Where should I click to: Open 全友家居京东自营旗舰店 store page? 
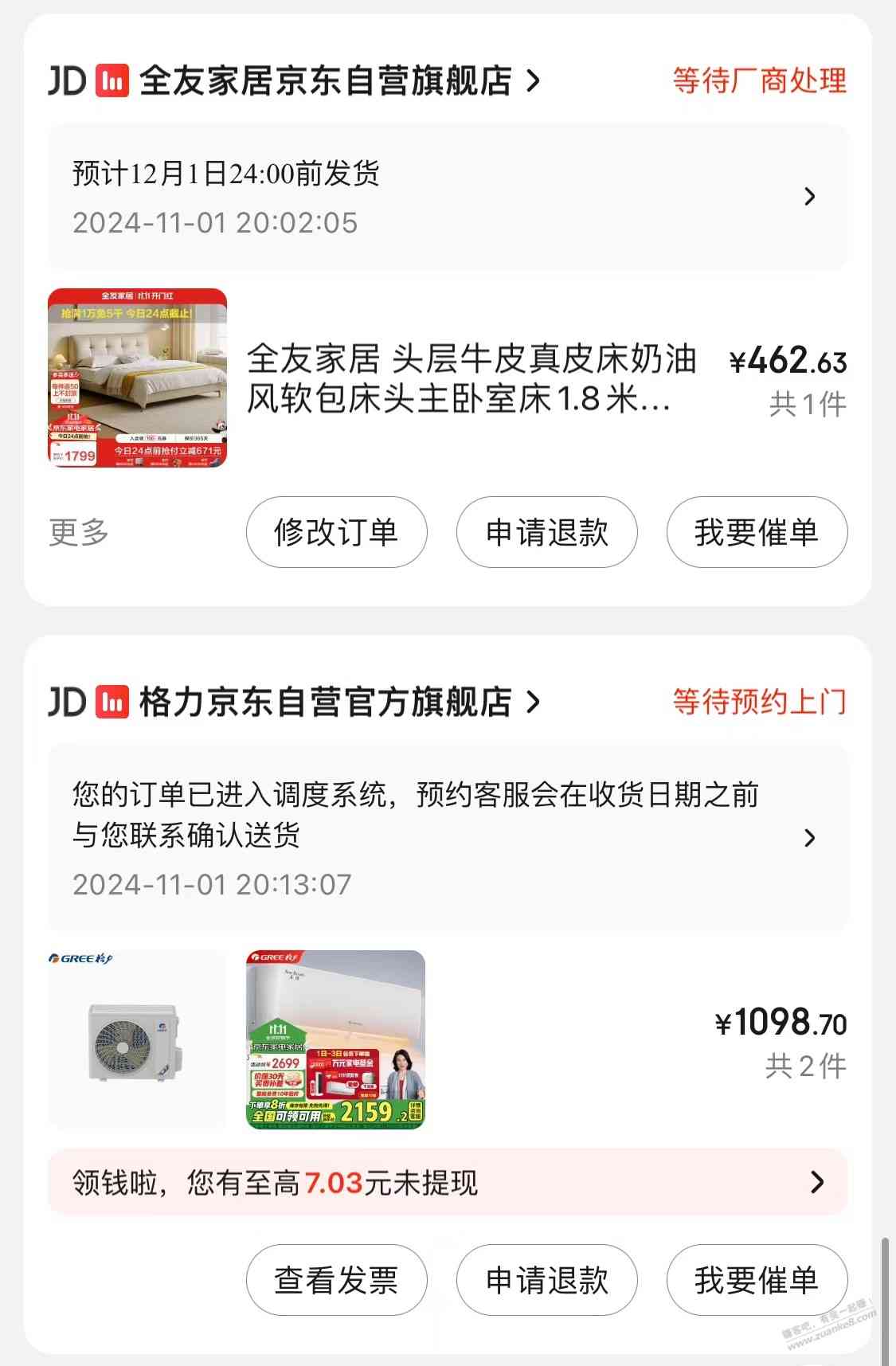coord(325,80)
